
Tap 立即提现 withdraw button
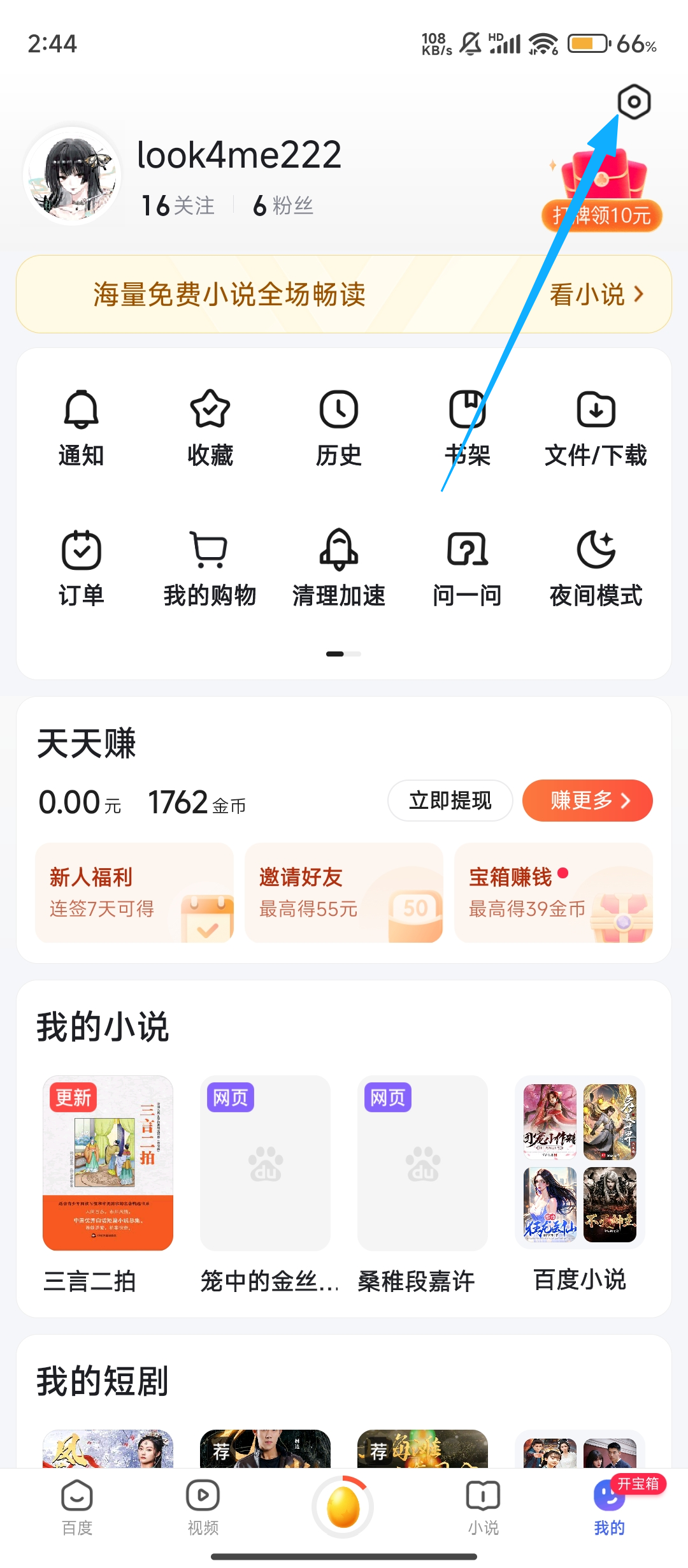[x=450, y=801]
